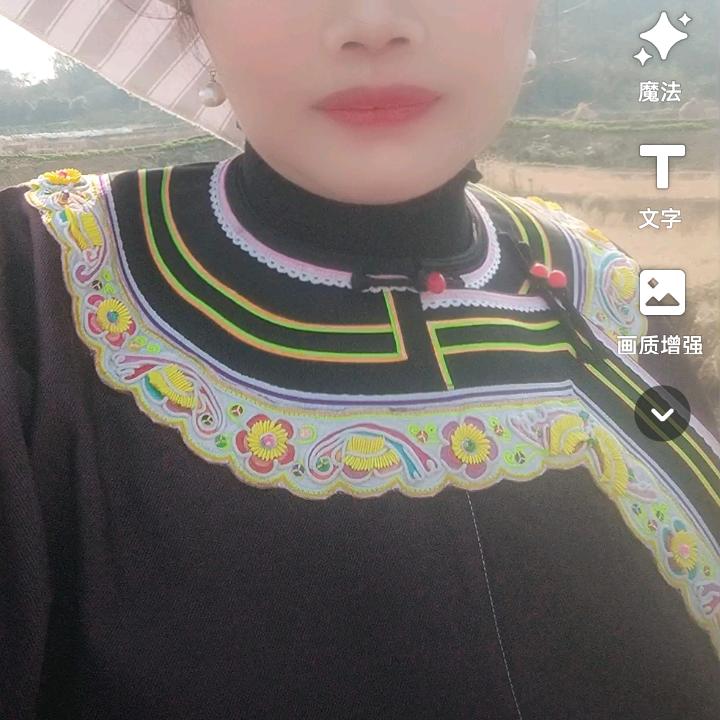The width and height of the screenshot is (720, 720).
Task: Toggle the tool list with the chevron
Action: click(662, 413)
